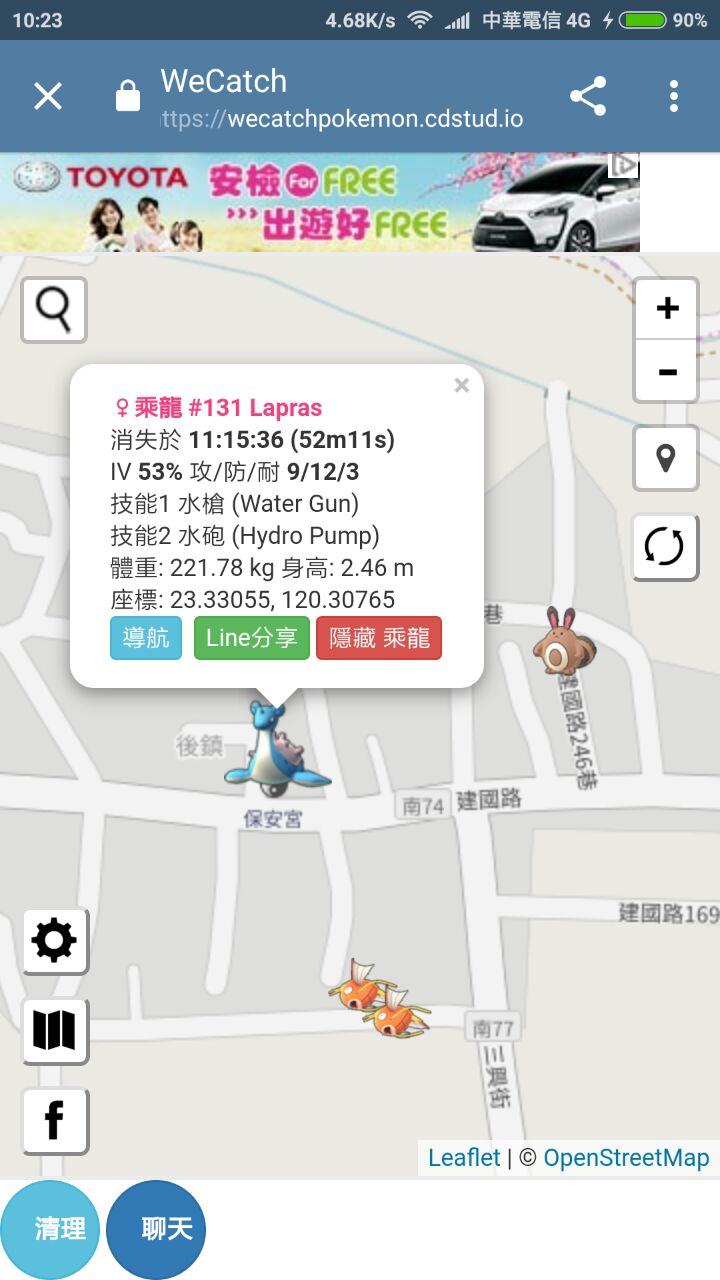The image size is (720, 1280).
Task: Open the 聊天 chat button
Action: pos(156,1229)
